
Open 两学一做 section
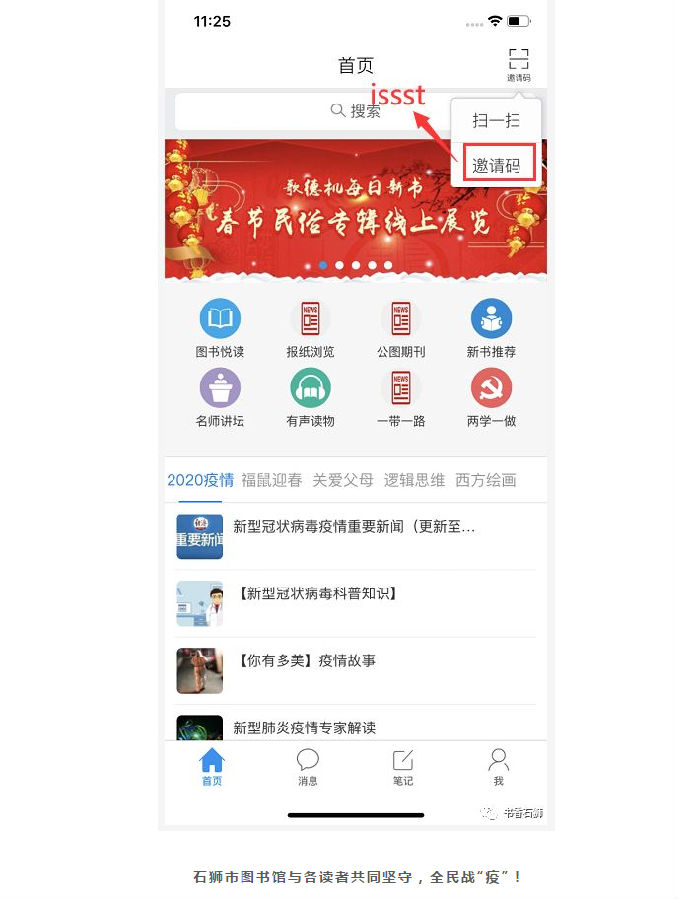[491, 398]
